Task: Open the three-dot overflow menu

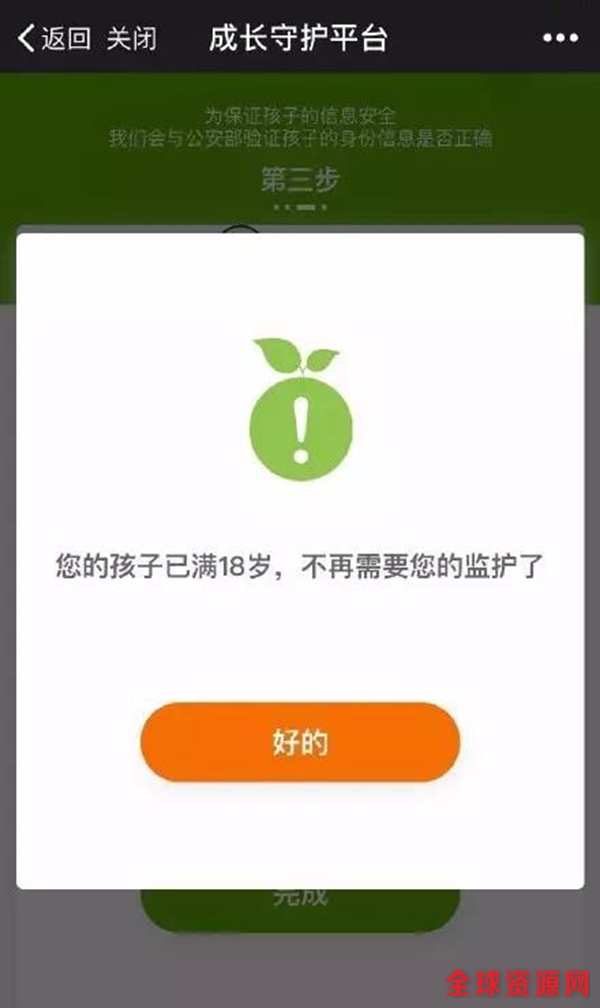Action: pos(561,38)
